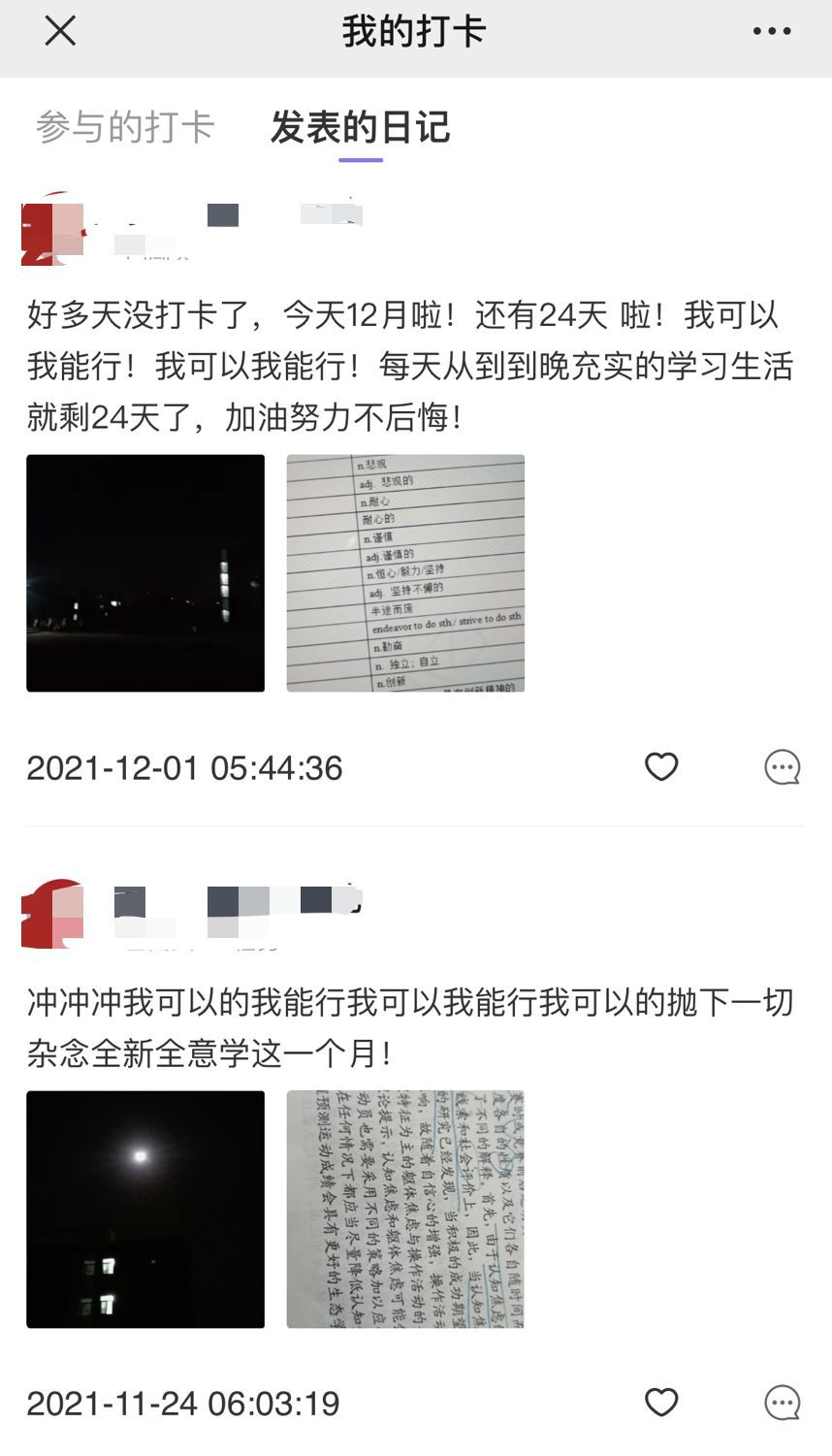Open the author avatar on the 12-01 diary

tap(54, 230)
